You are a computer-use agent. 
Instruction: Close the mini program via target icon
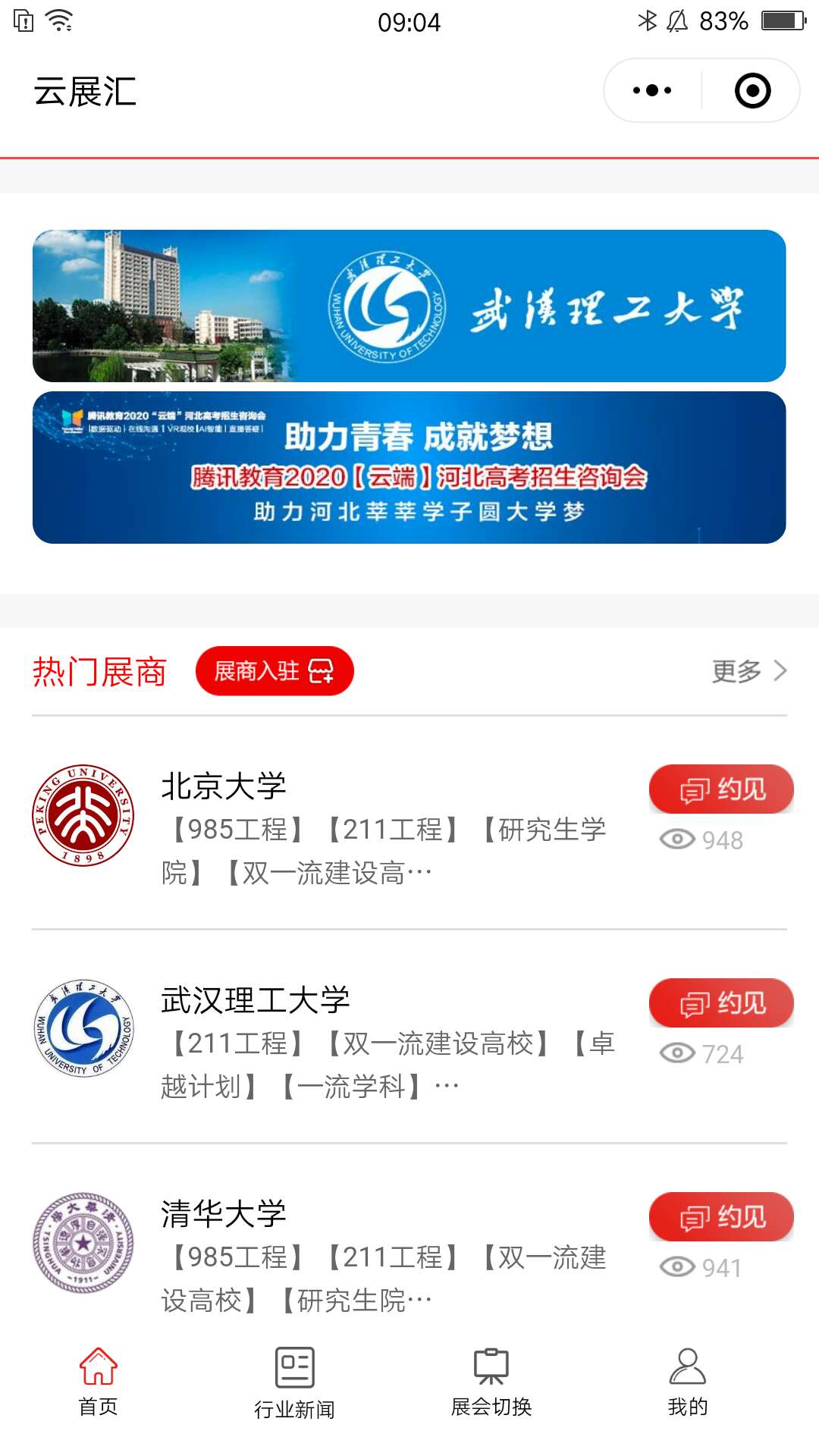(x=752, y=91)
